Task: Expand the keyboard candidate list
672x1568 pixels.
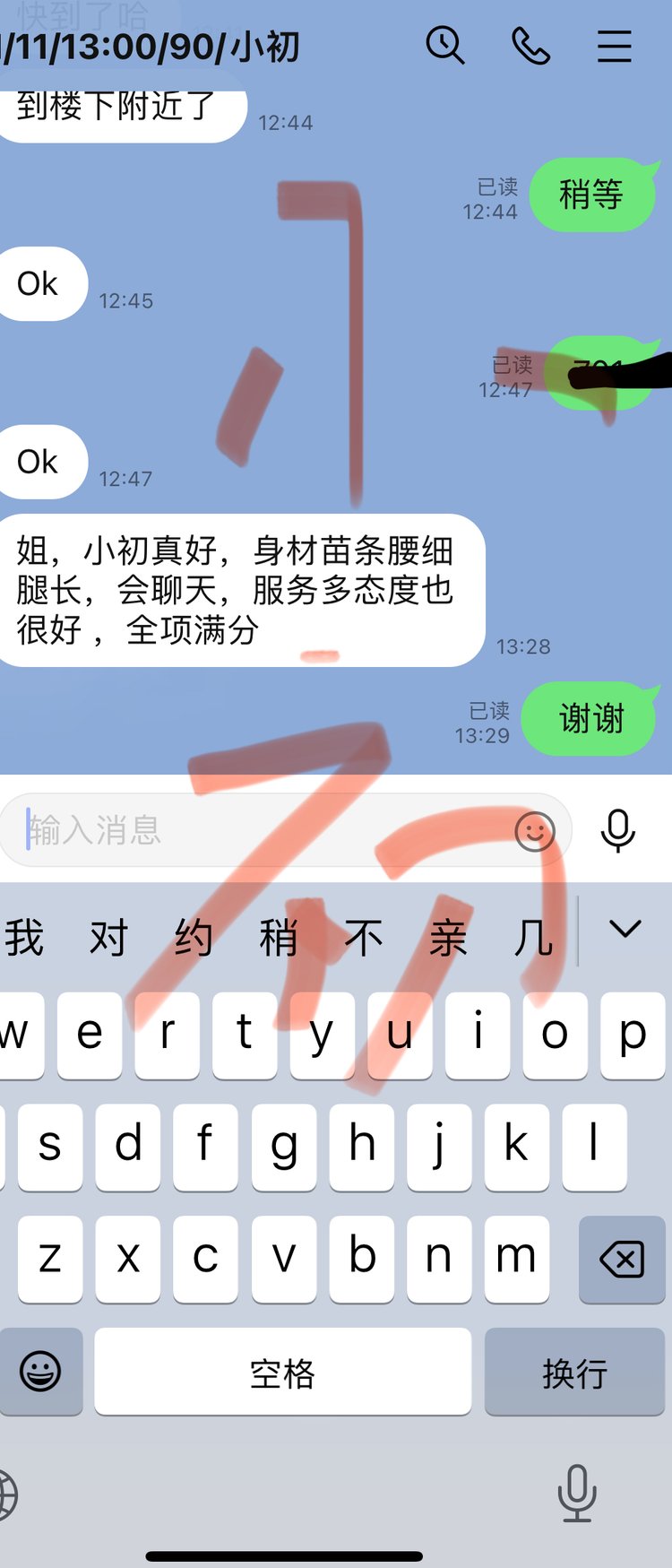Action: (625, 930)
